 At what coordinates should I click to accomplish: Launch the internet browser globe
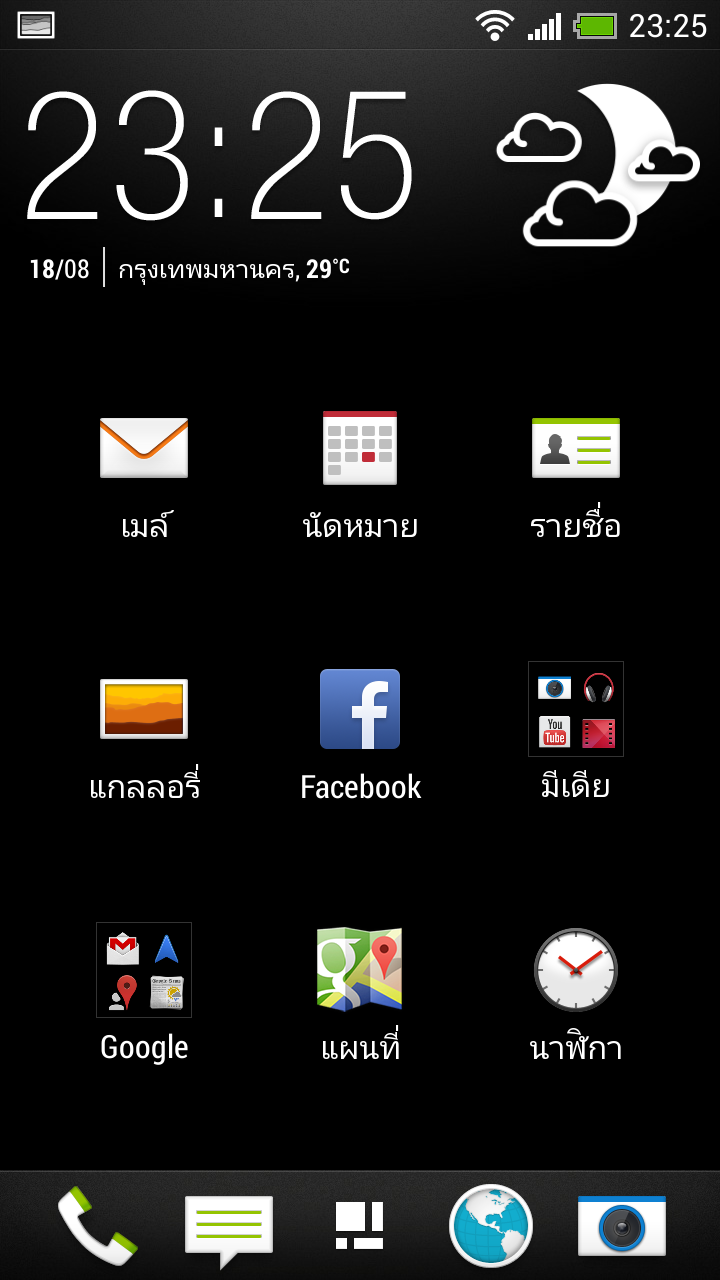(491, 1226)
